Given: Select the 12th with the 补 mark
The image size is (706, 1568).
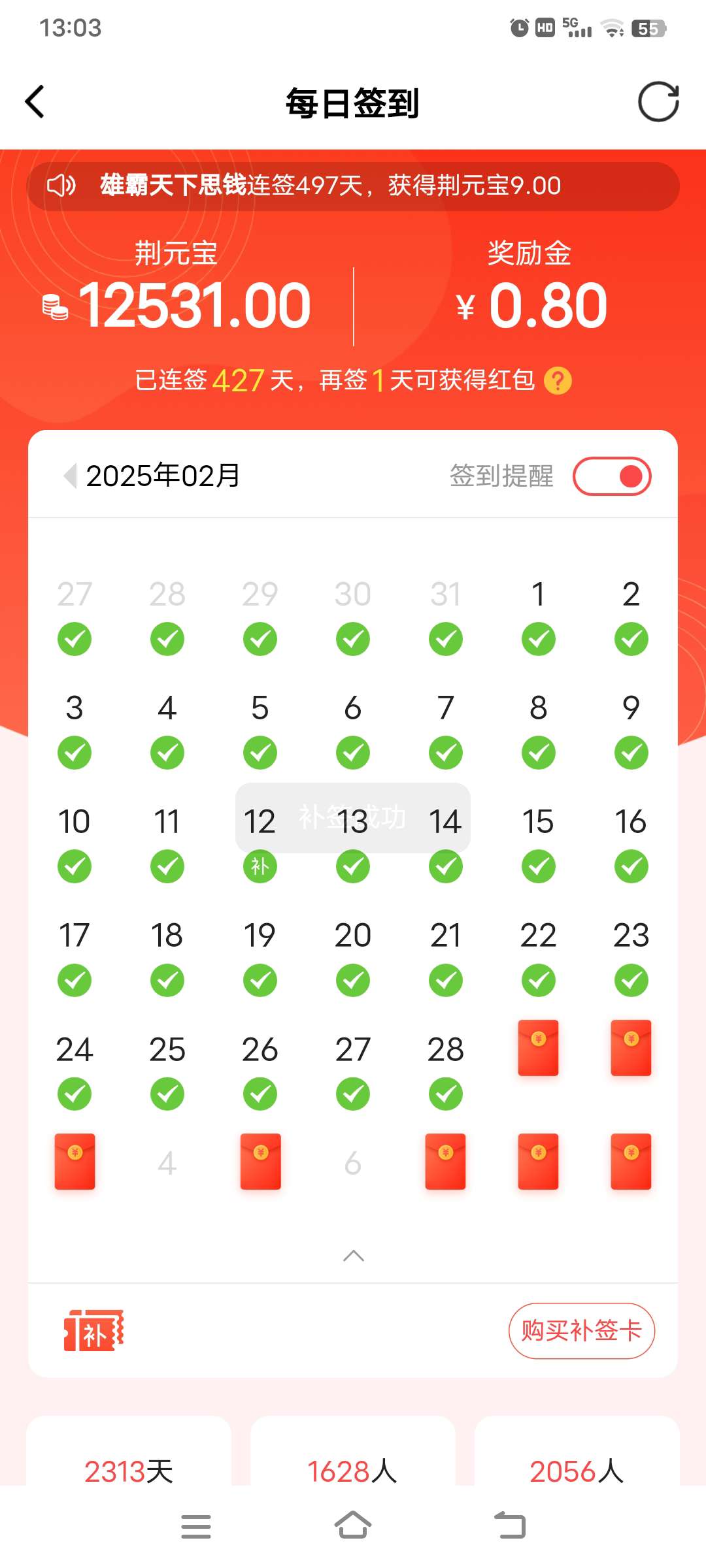Looking at the screenshot, I should tap(260, 843).
